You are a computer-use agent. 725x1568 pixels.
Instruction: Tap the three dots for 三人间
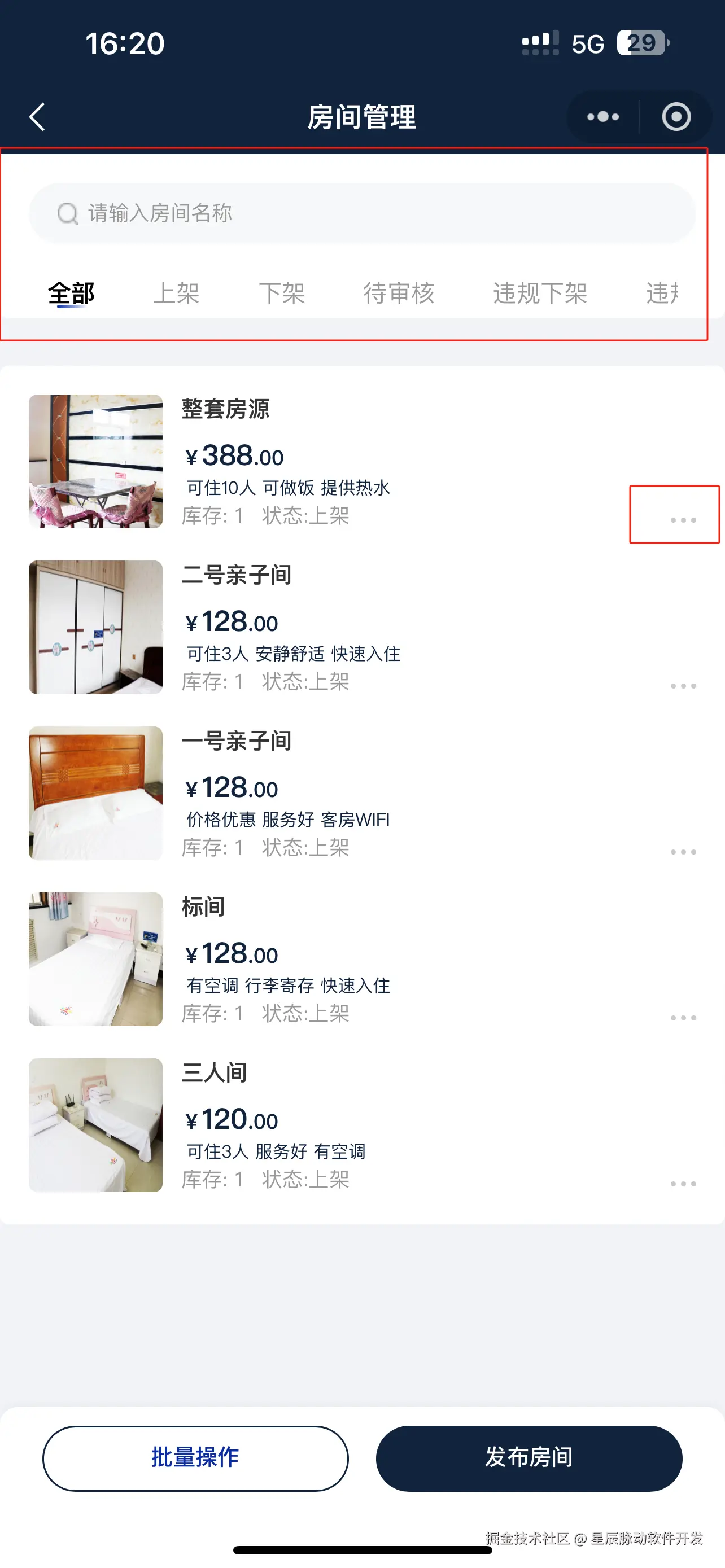point(683,1184)
